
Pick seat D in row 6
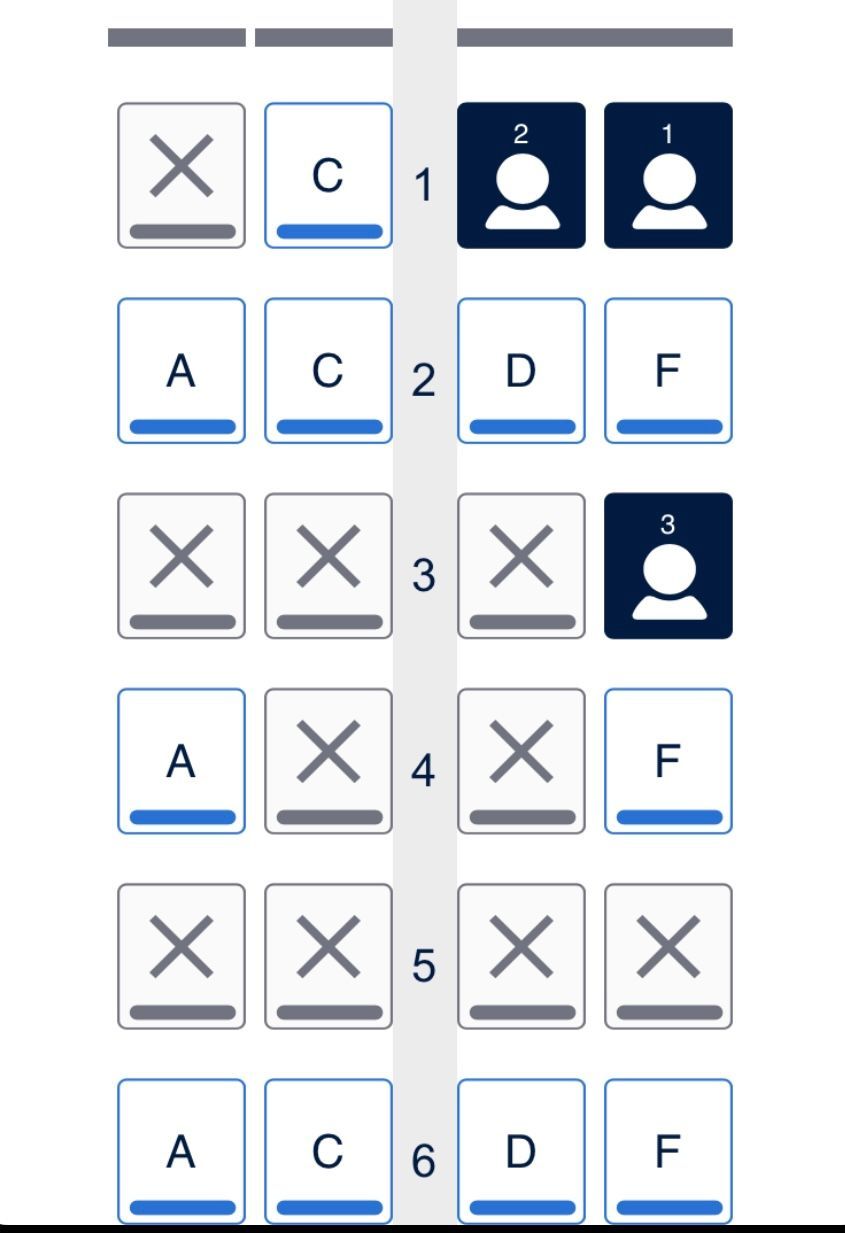click(521, 1150)
